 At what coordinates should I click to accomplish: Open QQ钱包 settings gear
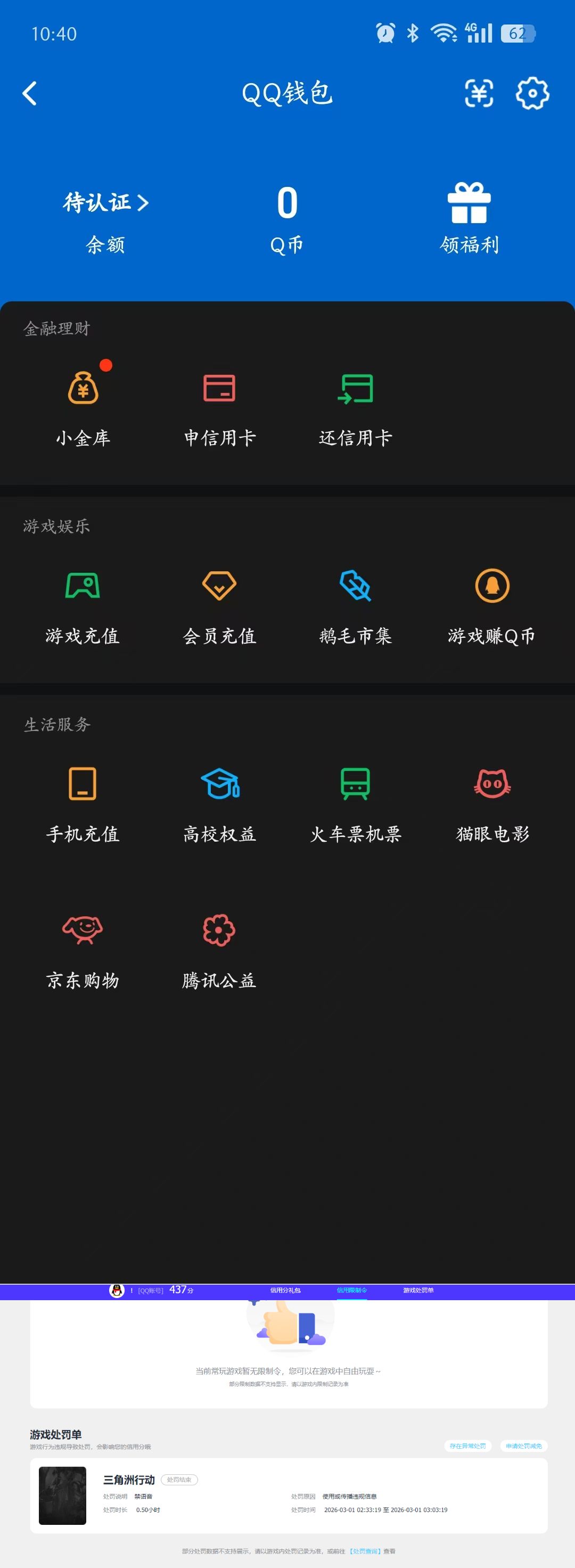pos(532,94)
